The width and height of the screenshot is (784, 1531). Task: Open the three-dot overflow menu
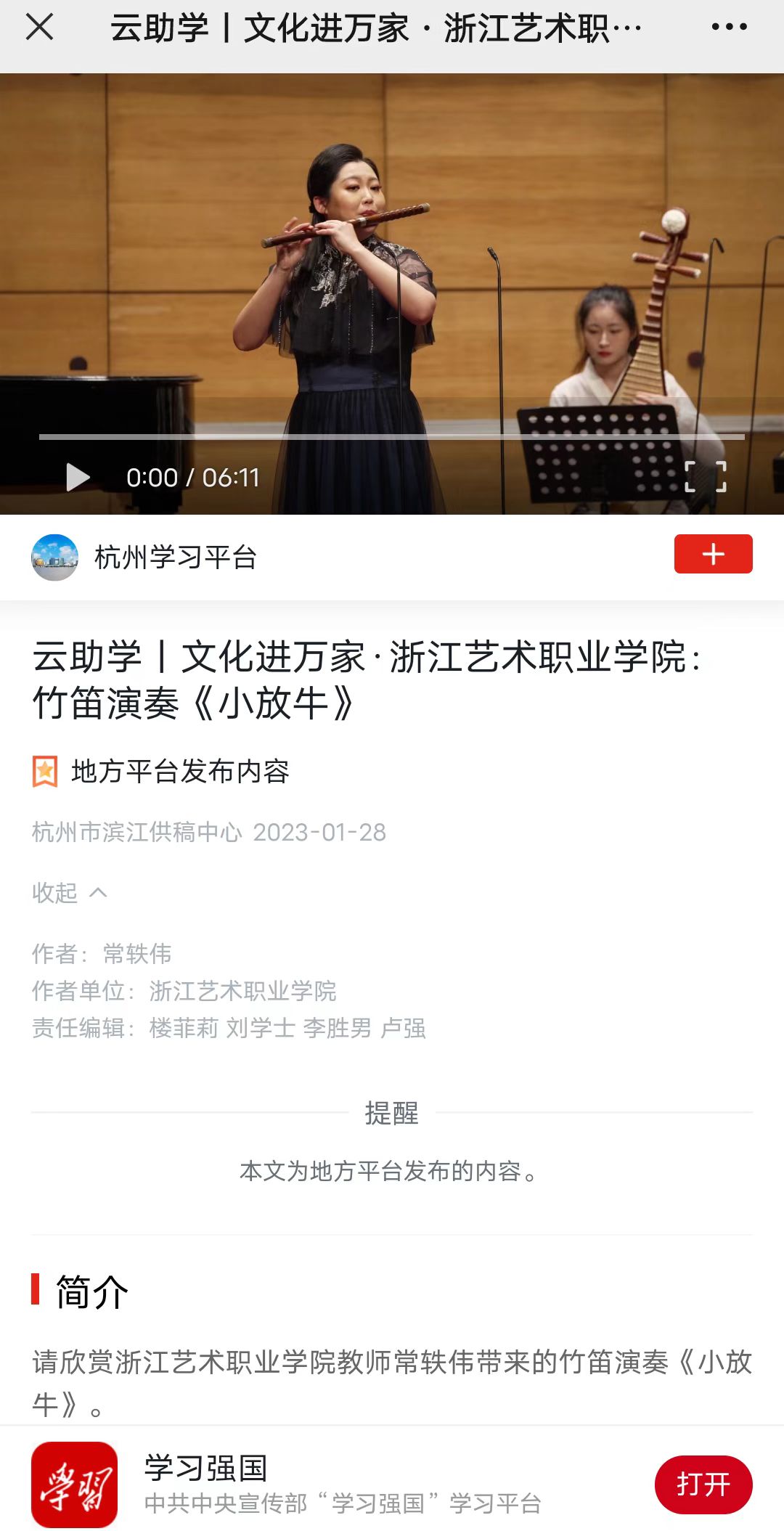point(729,28)
